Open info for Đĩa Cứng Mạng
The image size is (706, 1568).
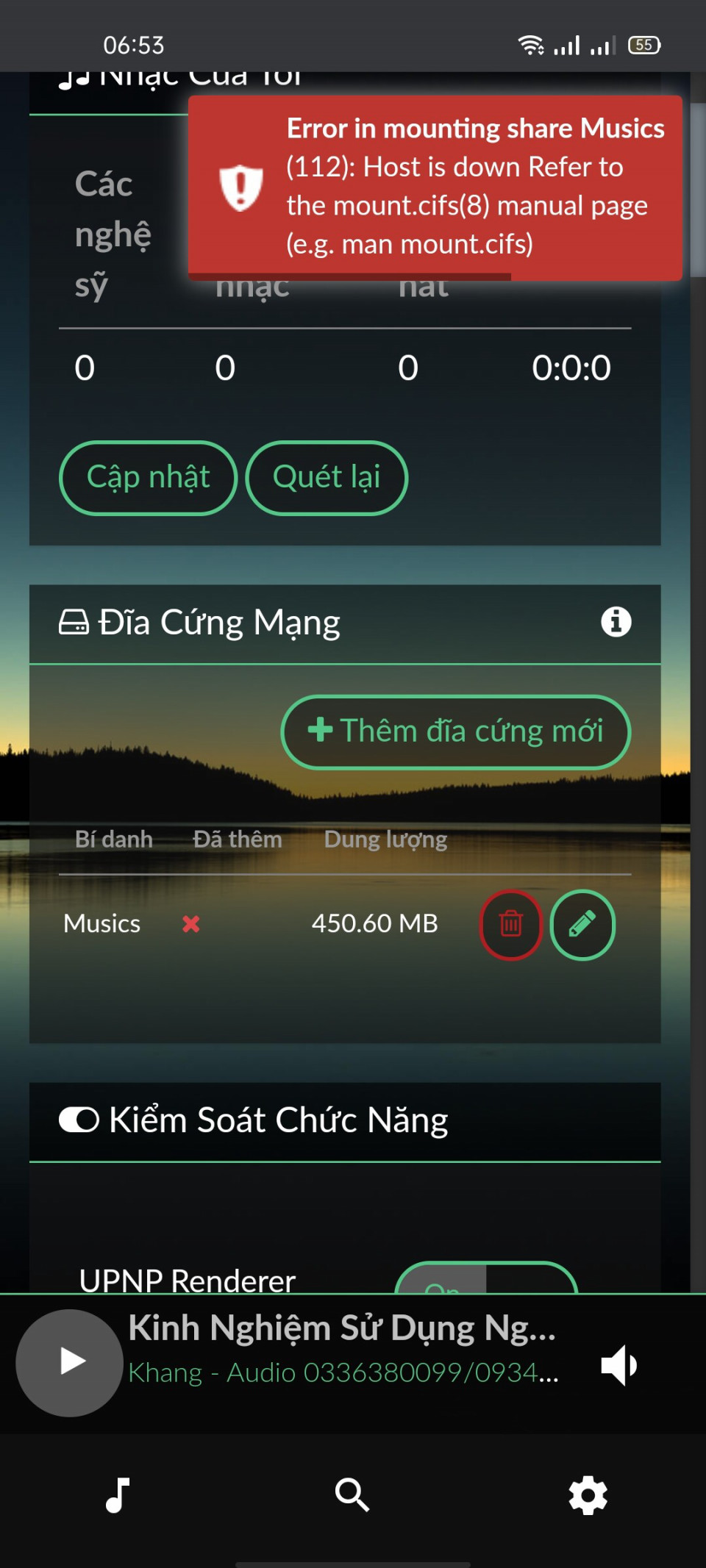coord(616,622)
